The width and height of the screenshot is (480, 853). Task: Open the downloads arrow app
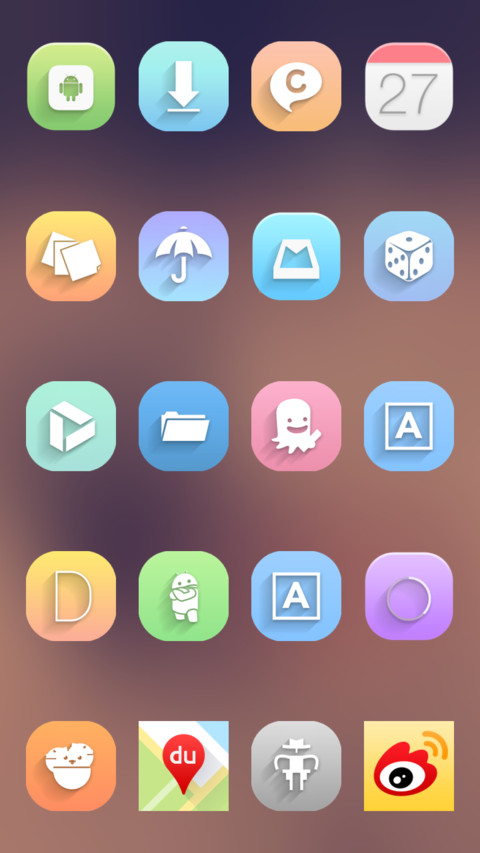[183, 86]
